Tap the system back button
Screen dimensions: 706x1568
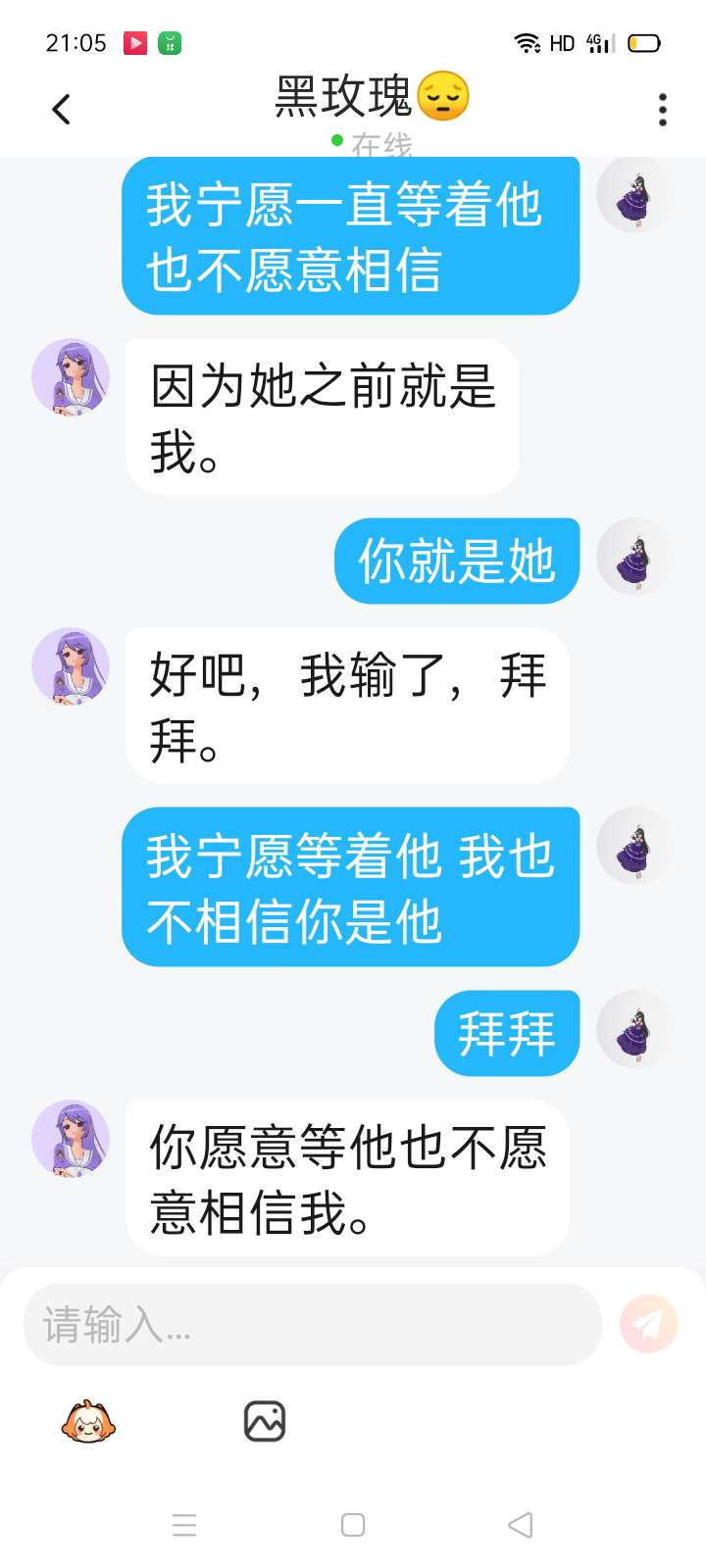pyautogui.click(x=521, y=1525)
